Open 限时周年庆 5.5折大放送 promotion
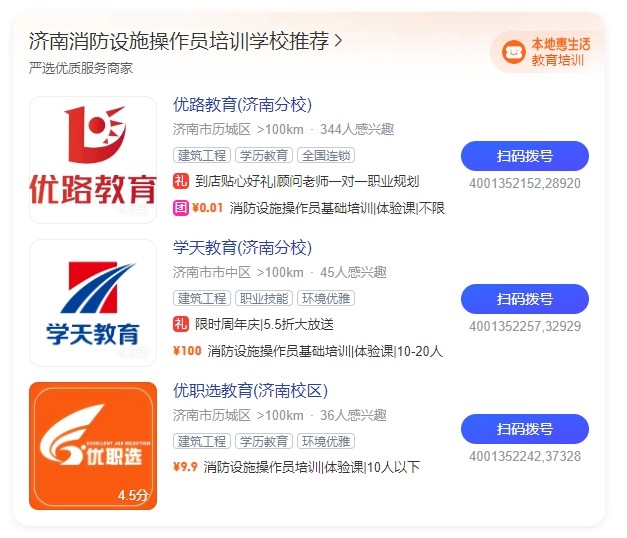 click(x=255, y=324)
